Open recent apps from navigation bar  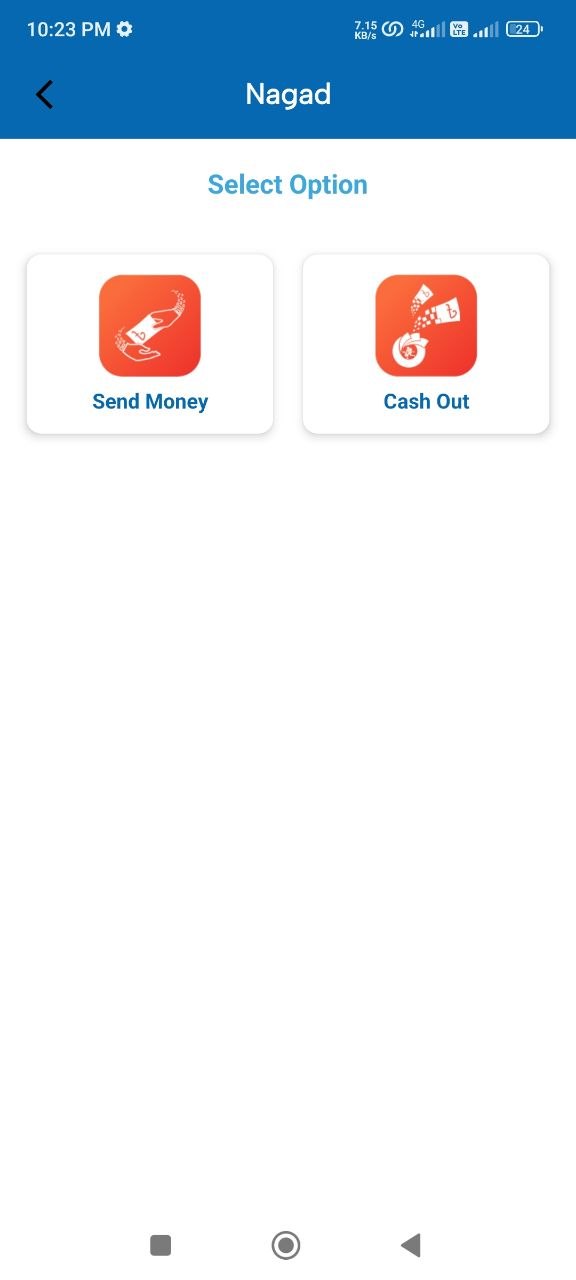point(160,1245)
